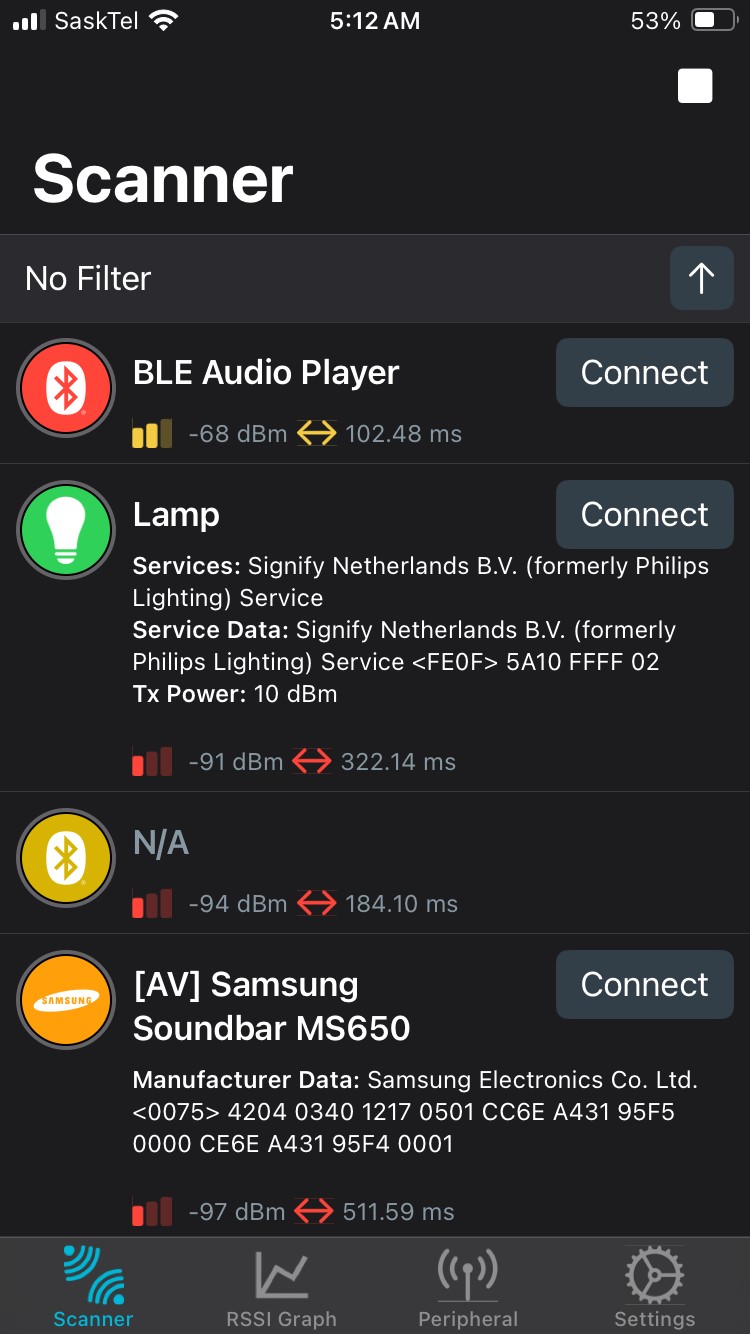Connect to the Lamp device
Viewport: 750px width, 1334px height.
click(x=644, y=515)
